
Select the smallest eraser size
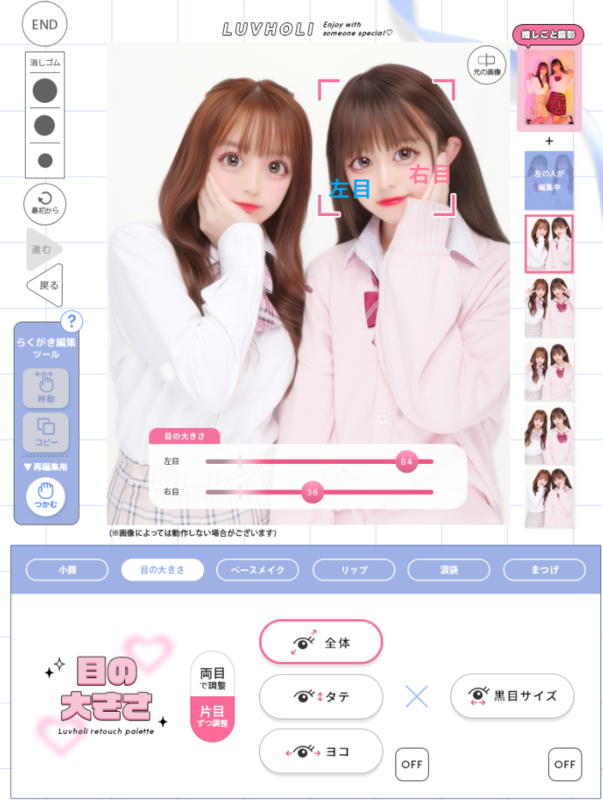point(45,161)
